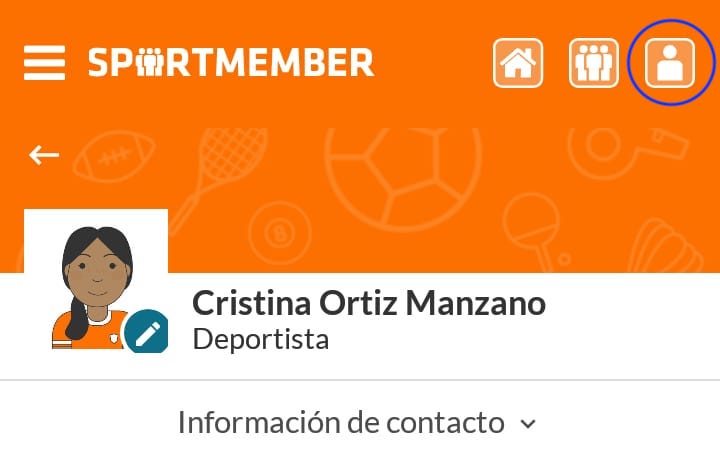Open the personal profile icon
Viewport: 720px width, 456px height.
[x=670, y=63]
